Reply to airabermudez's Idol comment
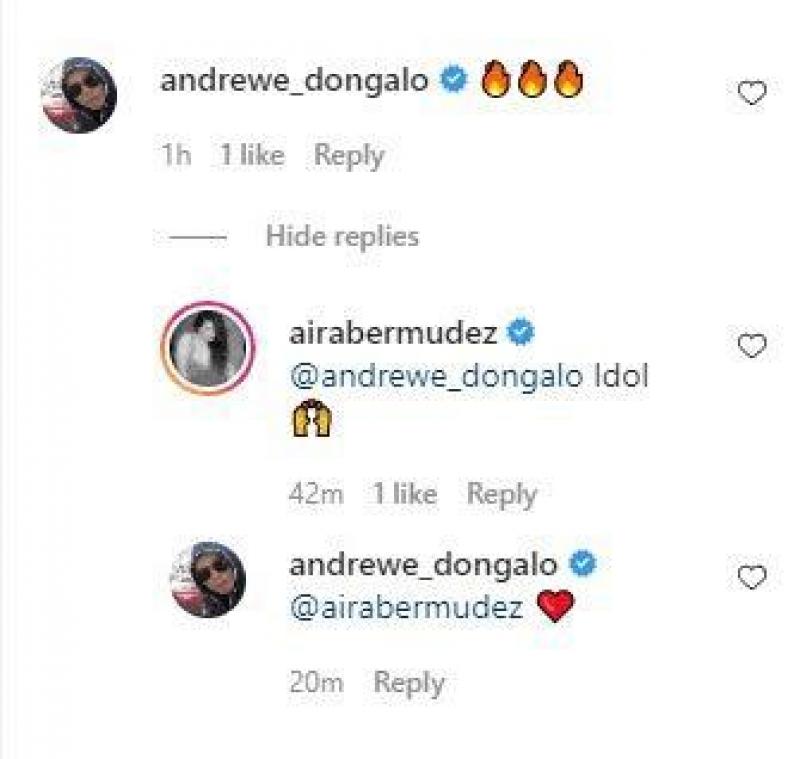800x759 pixels. pos(501,494)
